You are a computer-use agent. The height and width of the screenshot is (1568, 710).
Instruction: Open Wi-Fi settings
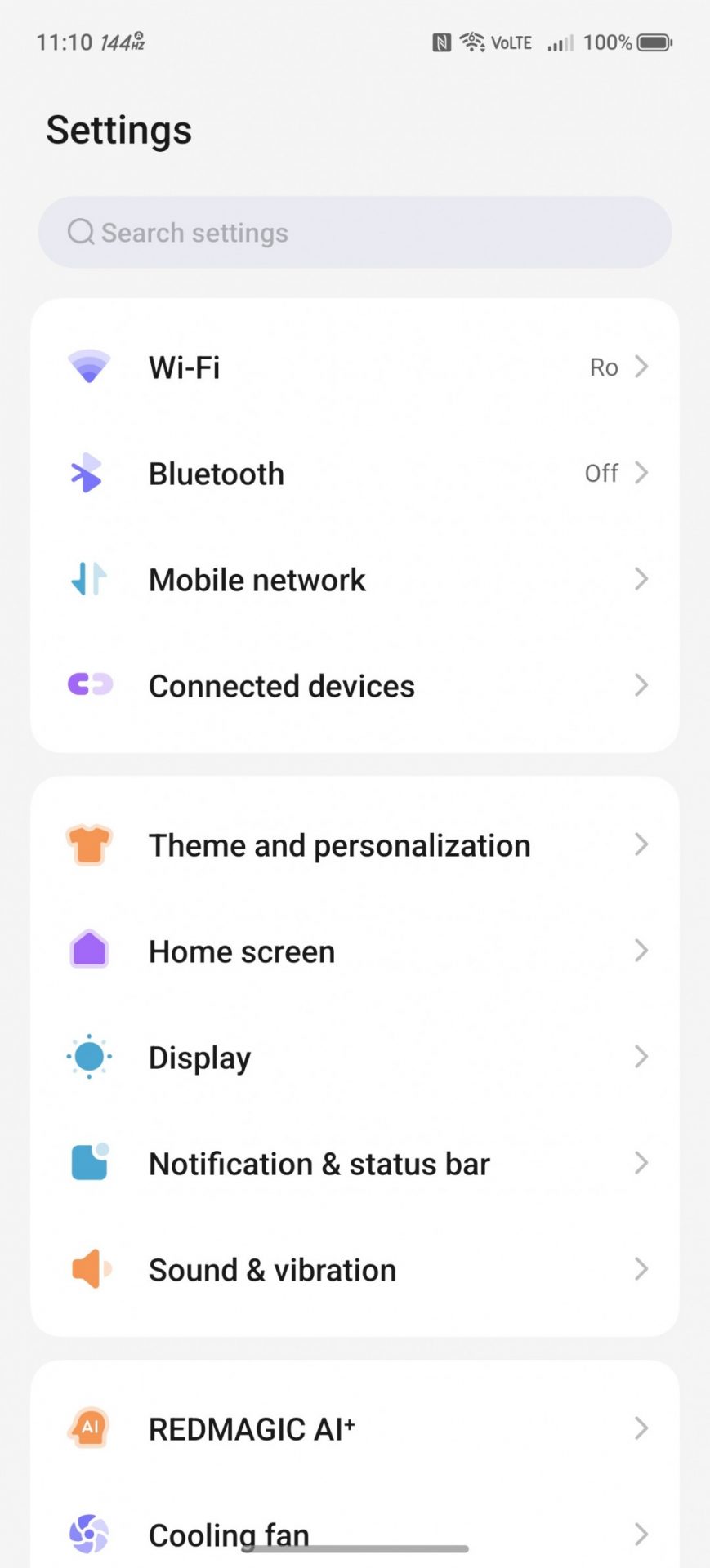pyautogui.click(x=355, y=367)
